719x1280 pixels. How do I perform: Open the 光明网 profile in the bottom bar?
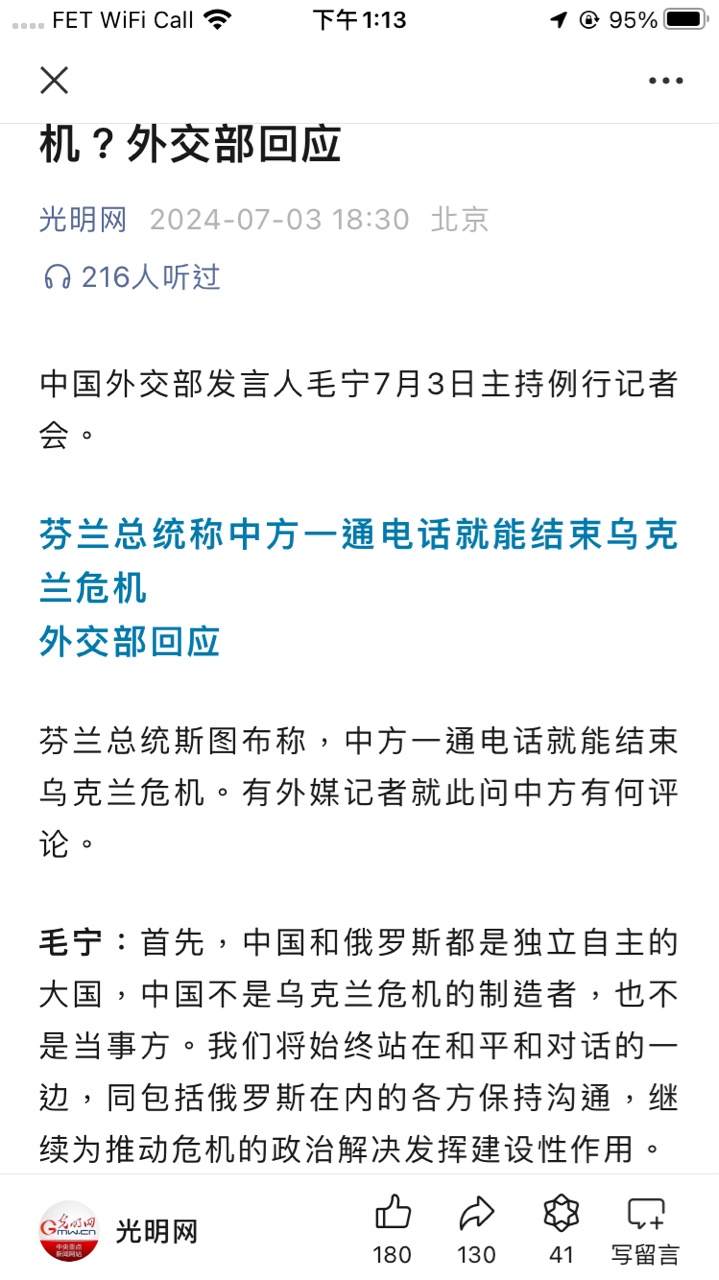120,1230
